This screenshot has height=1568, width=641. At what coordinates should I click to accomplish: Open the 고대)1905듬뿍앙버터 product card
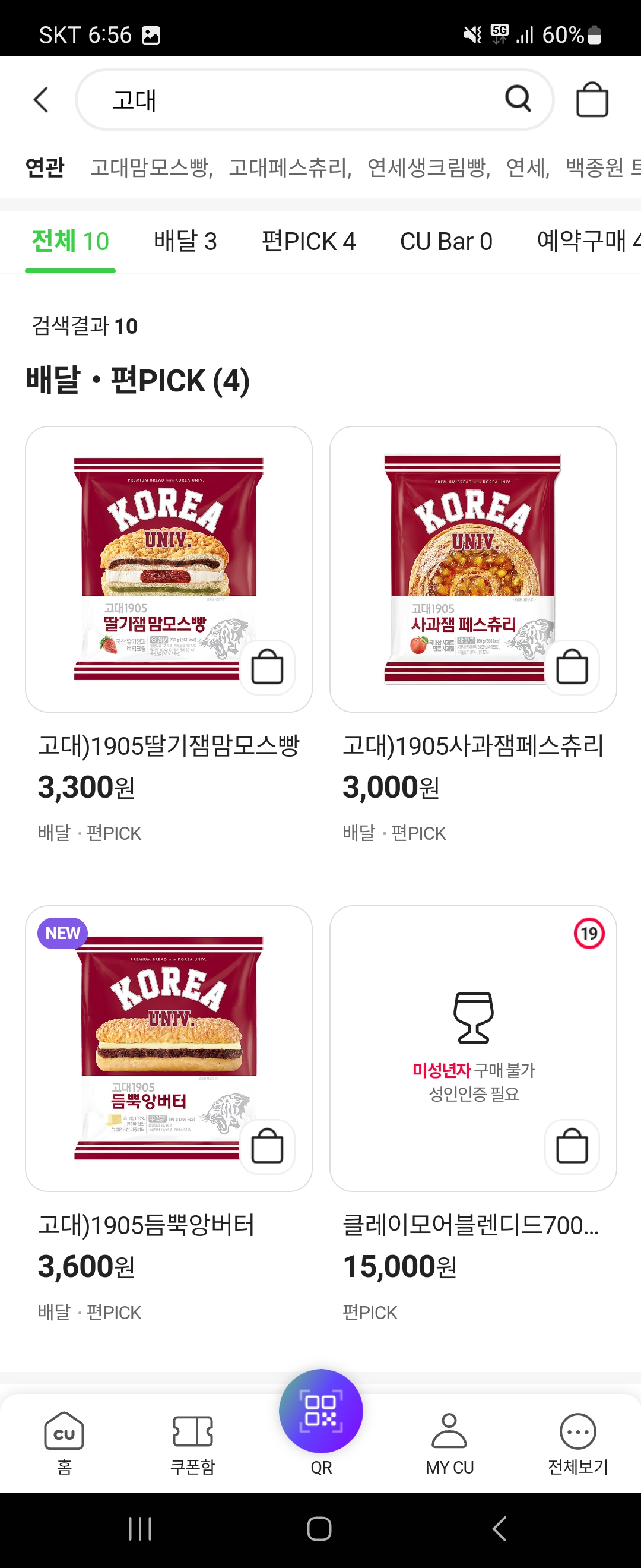click(169, 1048)
